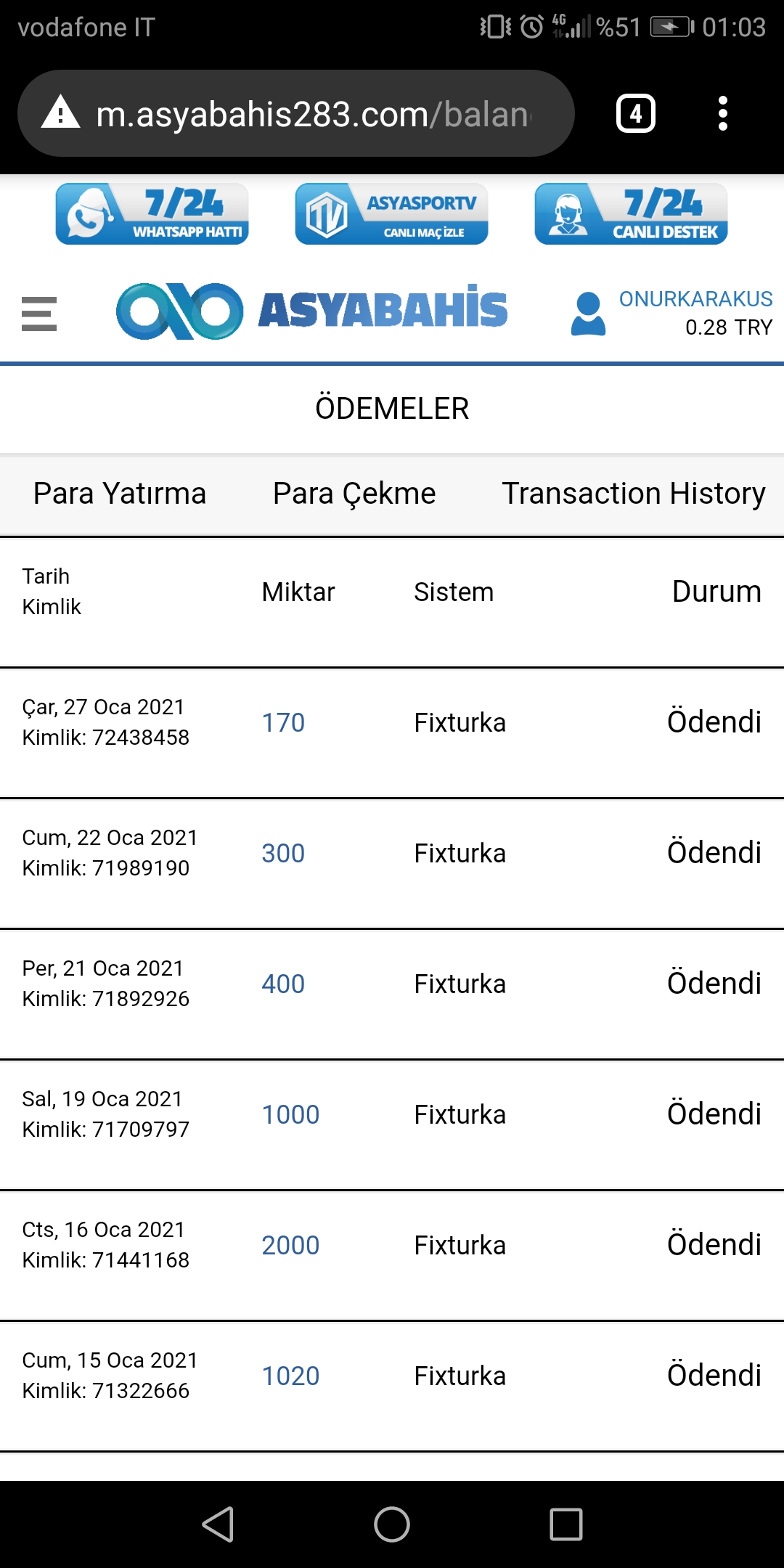Open the ONURKARAKUS account profile
This screenshot has height=1568, width=784.
click(x=671, y=313)
